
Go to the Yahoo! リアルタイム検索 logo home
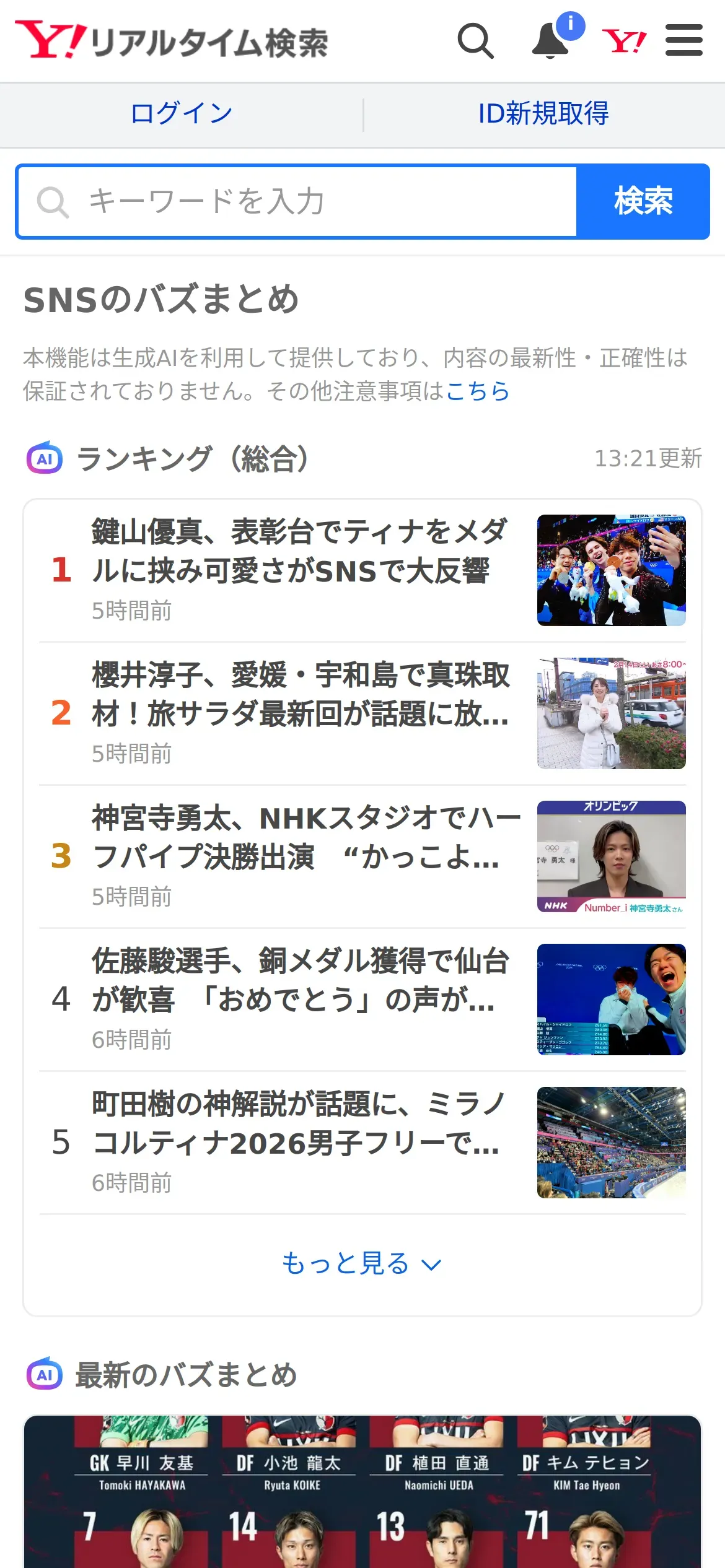coord(172,41)
